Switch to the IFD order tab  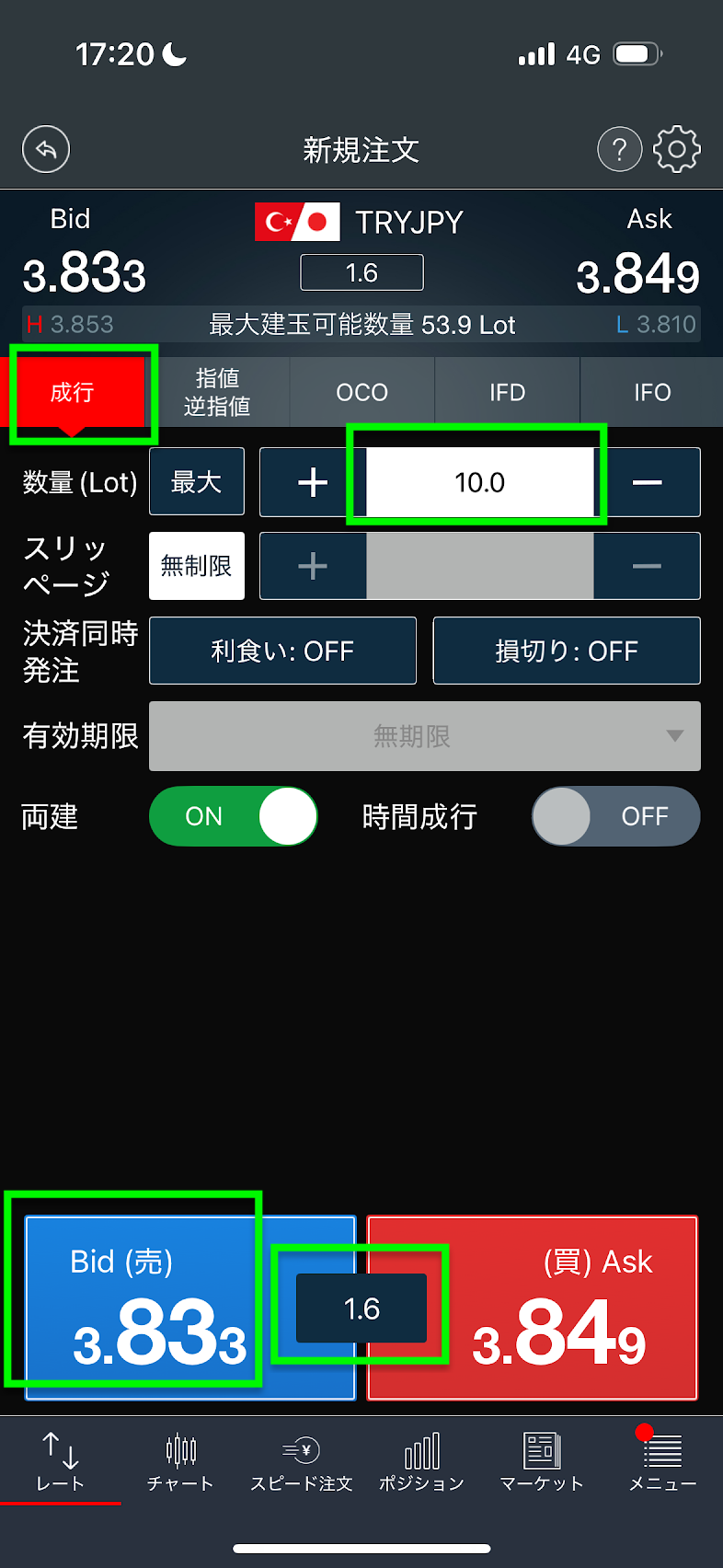click(x=507, y=392)
